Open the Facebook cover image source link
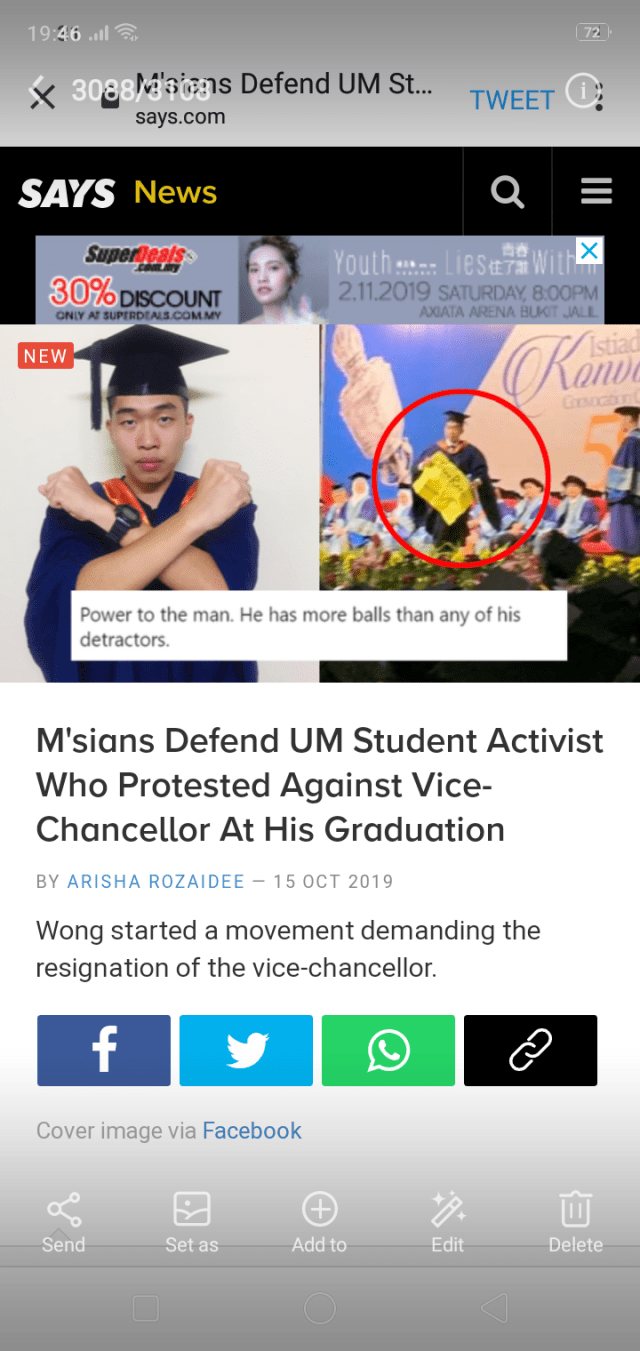Viewport: 640px width, 1351px height. [251, 1130]
